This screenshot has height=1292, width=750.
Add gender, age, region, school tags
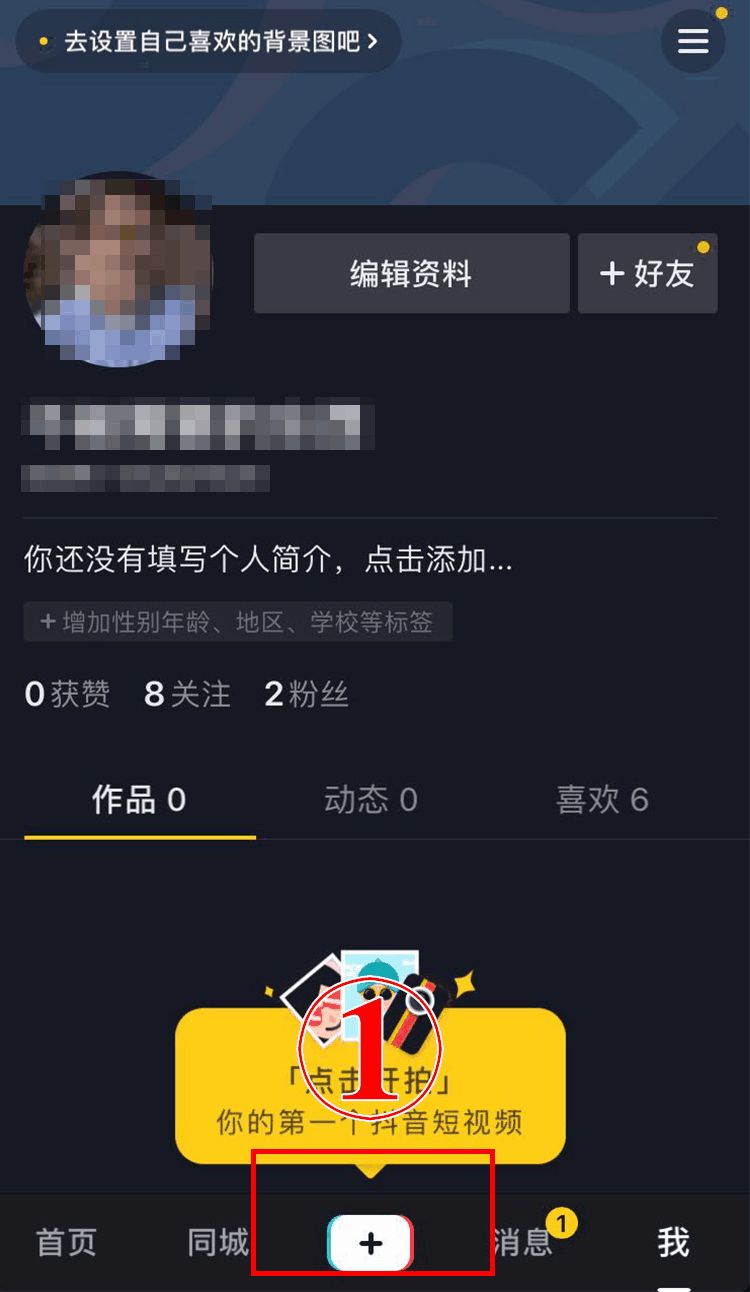(237, 622)
